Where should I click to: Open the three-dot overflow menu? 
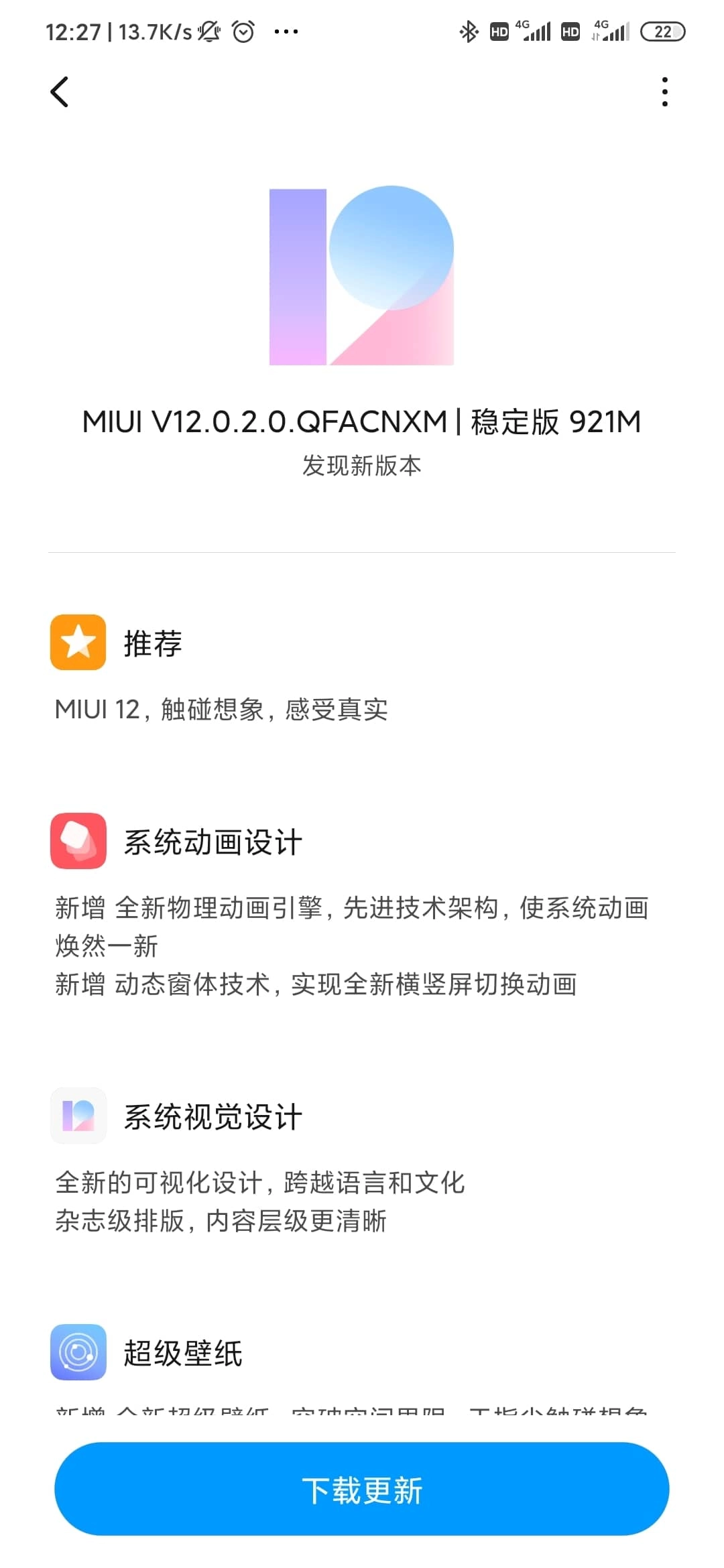click(x=664, y=92)
